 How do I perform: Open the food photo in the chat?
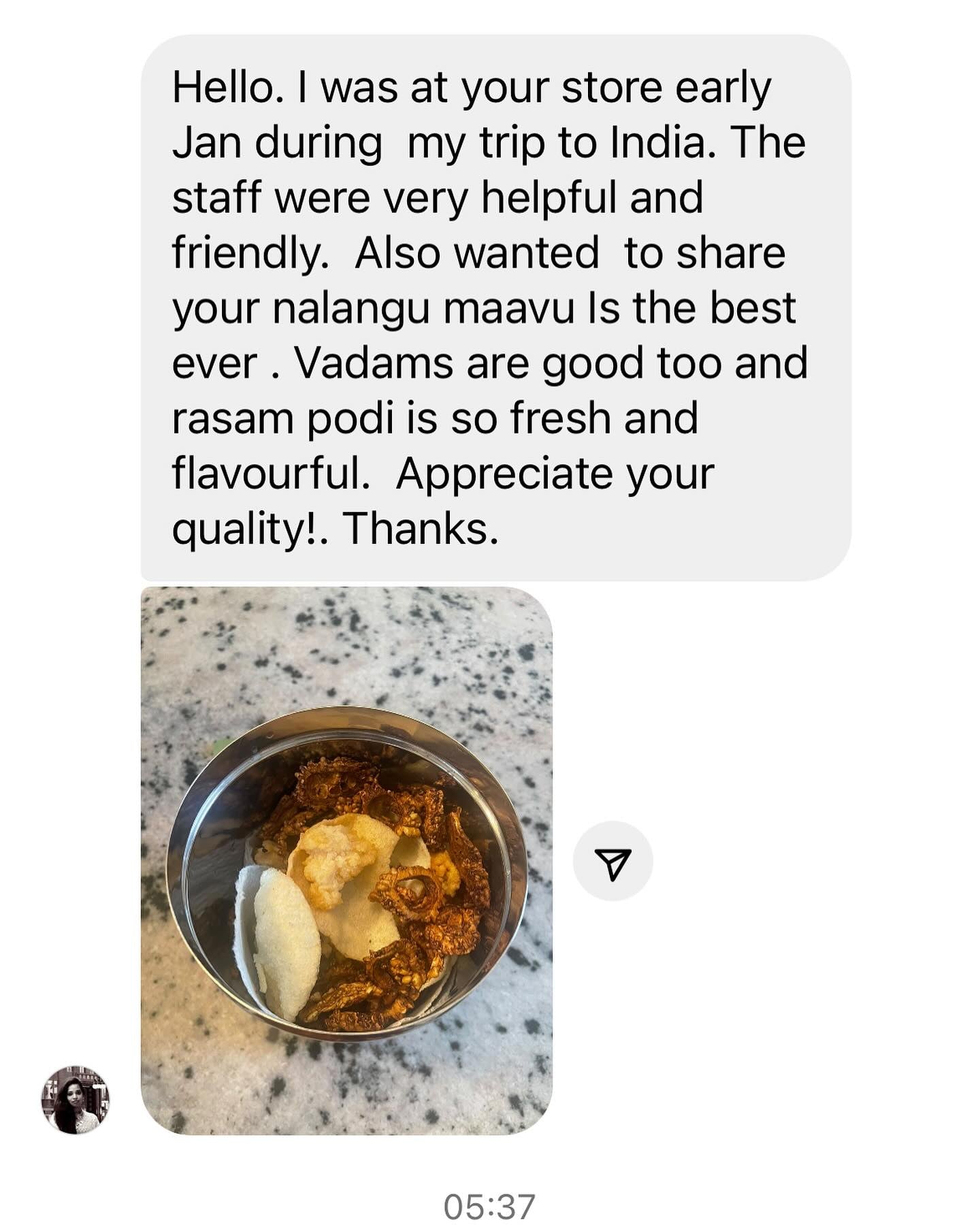[x=346, y=860]
